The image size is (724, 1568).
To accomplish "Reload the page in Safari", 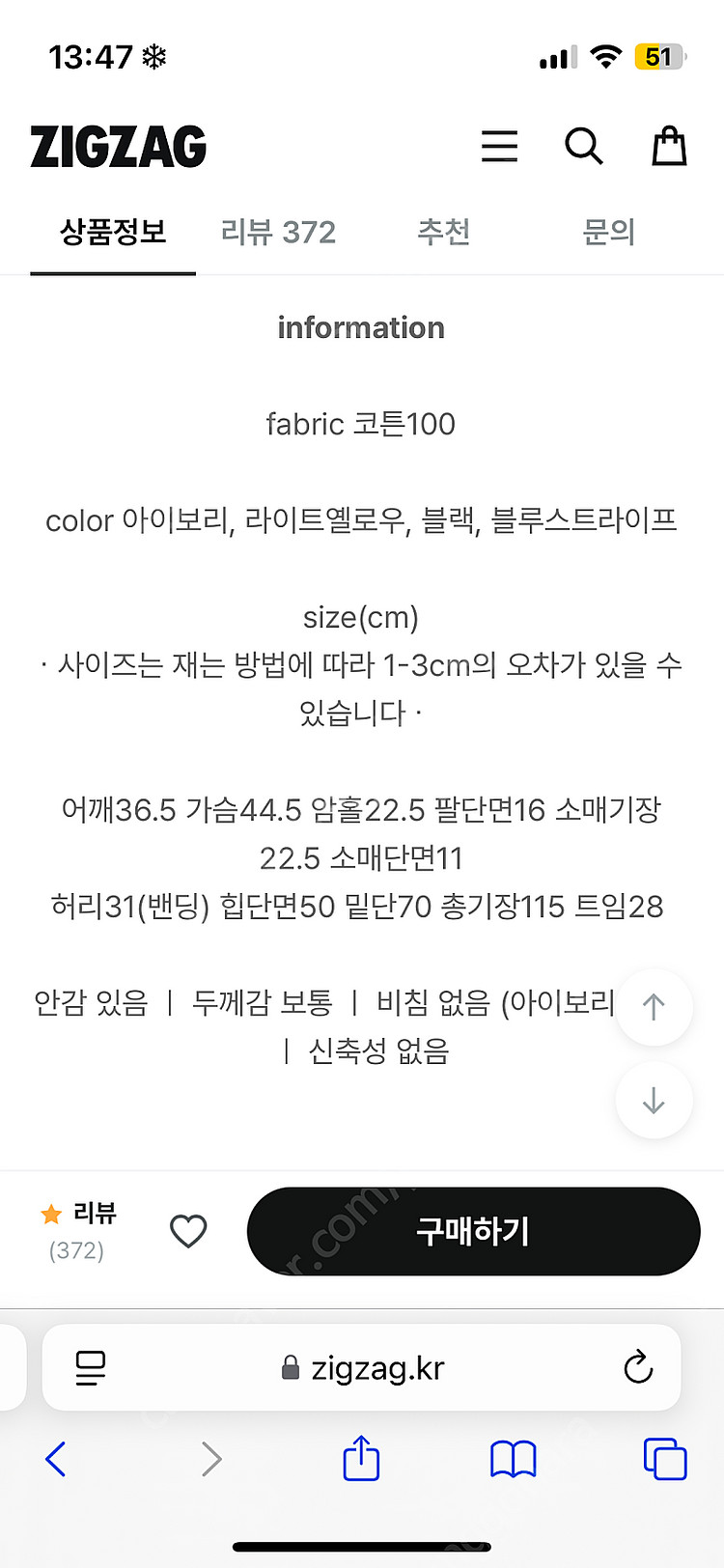I will tap(638, 1367).
